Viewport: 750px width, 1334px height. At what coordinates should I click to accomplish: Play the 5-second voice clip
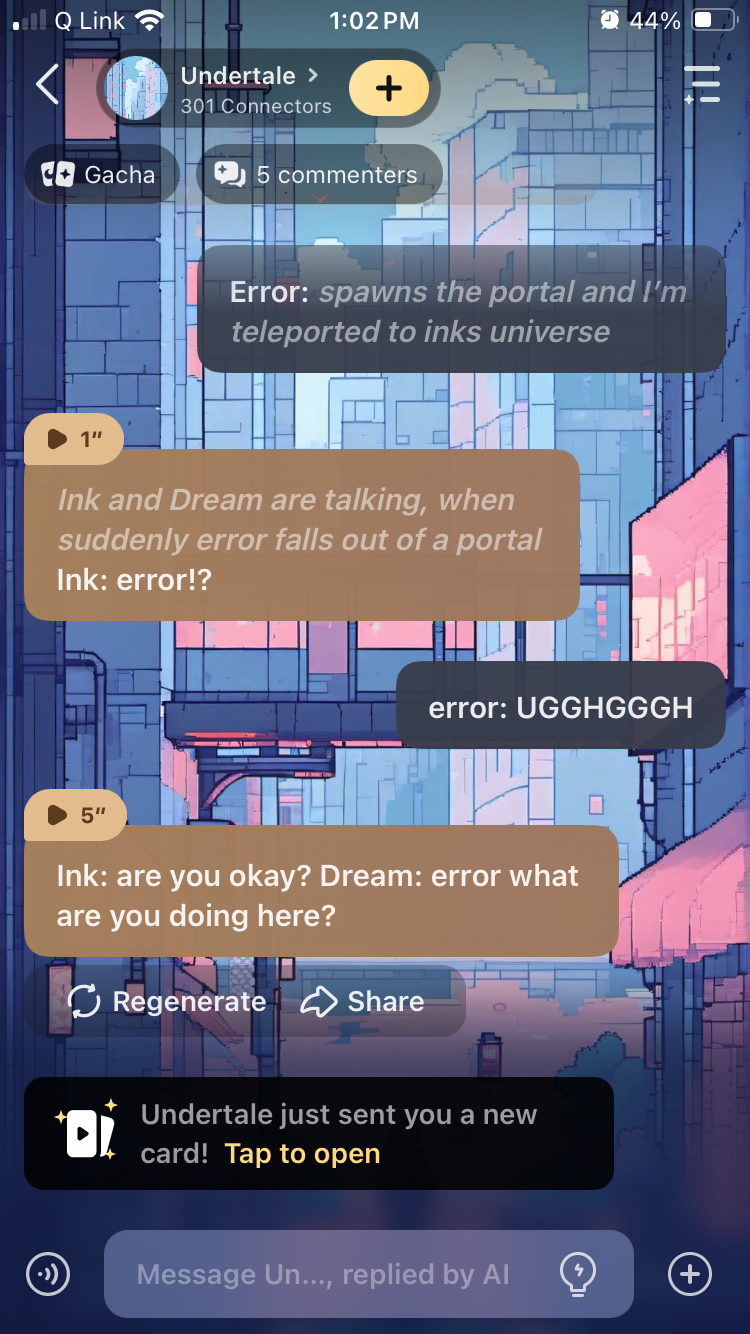(75, 815)
